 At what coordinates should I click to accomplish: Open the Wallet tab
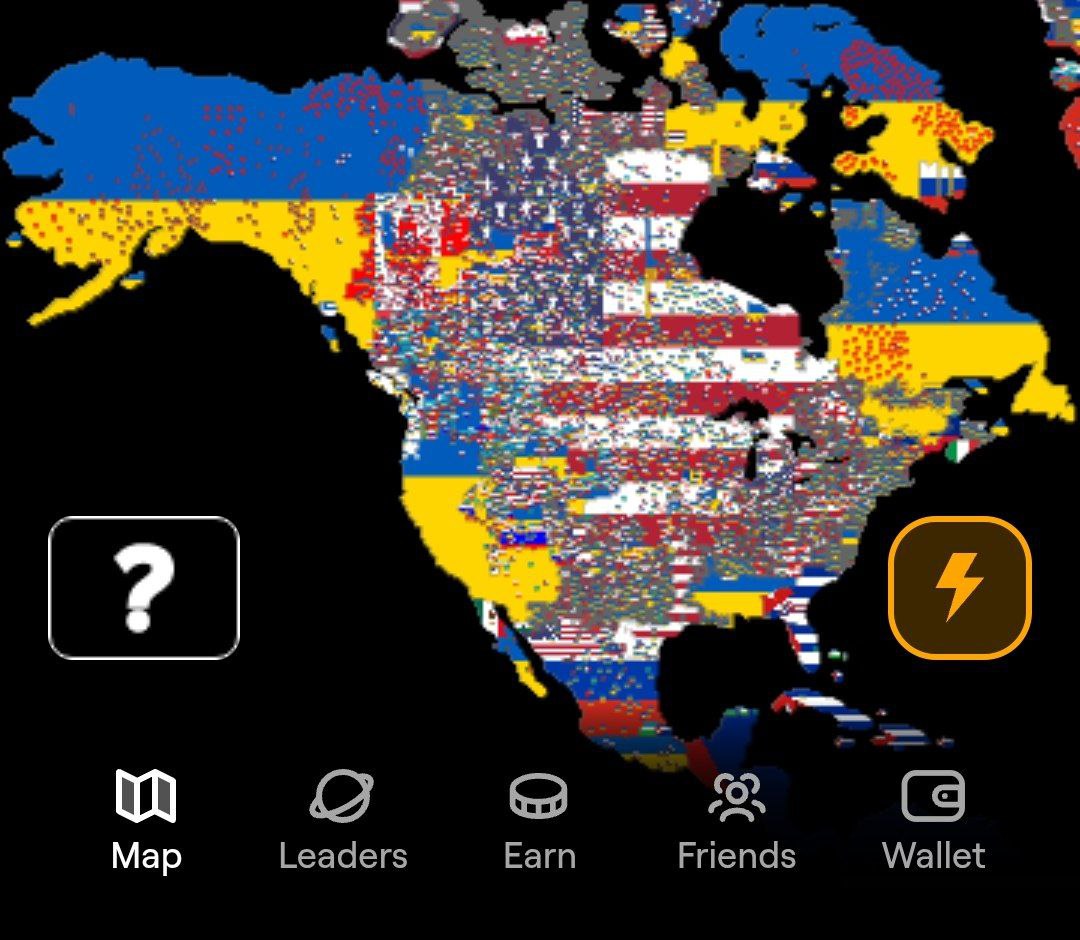pos(933,822)
